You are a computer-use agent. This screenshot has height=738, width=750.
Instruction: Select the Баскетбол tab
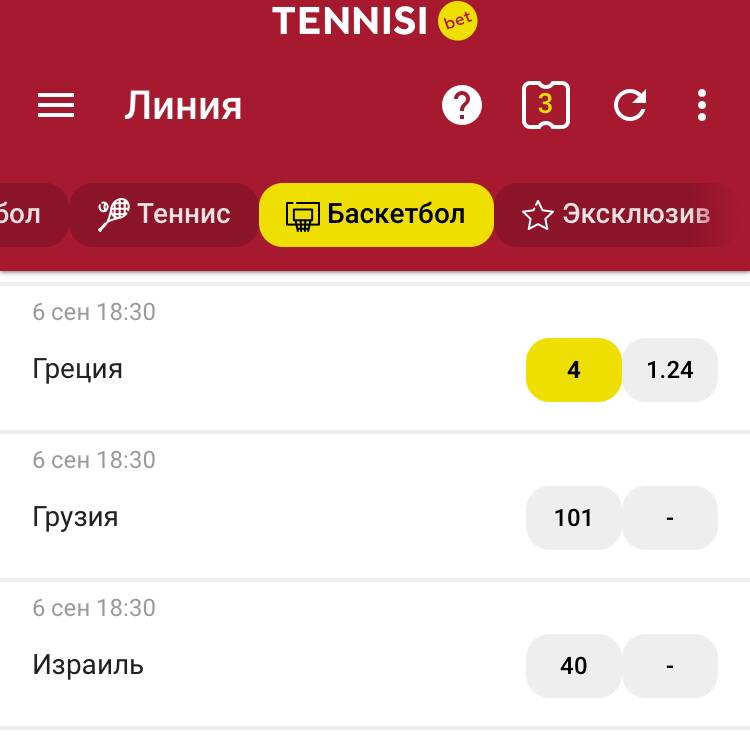(x=376, y=214)
